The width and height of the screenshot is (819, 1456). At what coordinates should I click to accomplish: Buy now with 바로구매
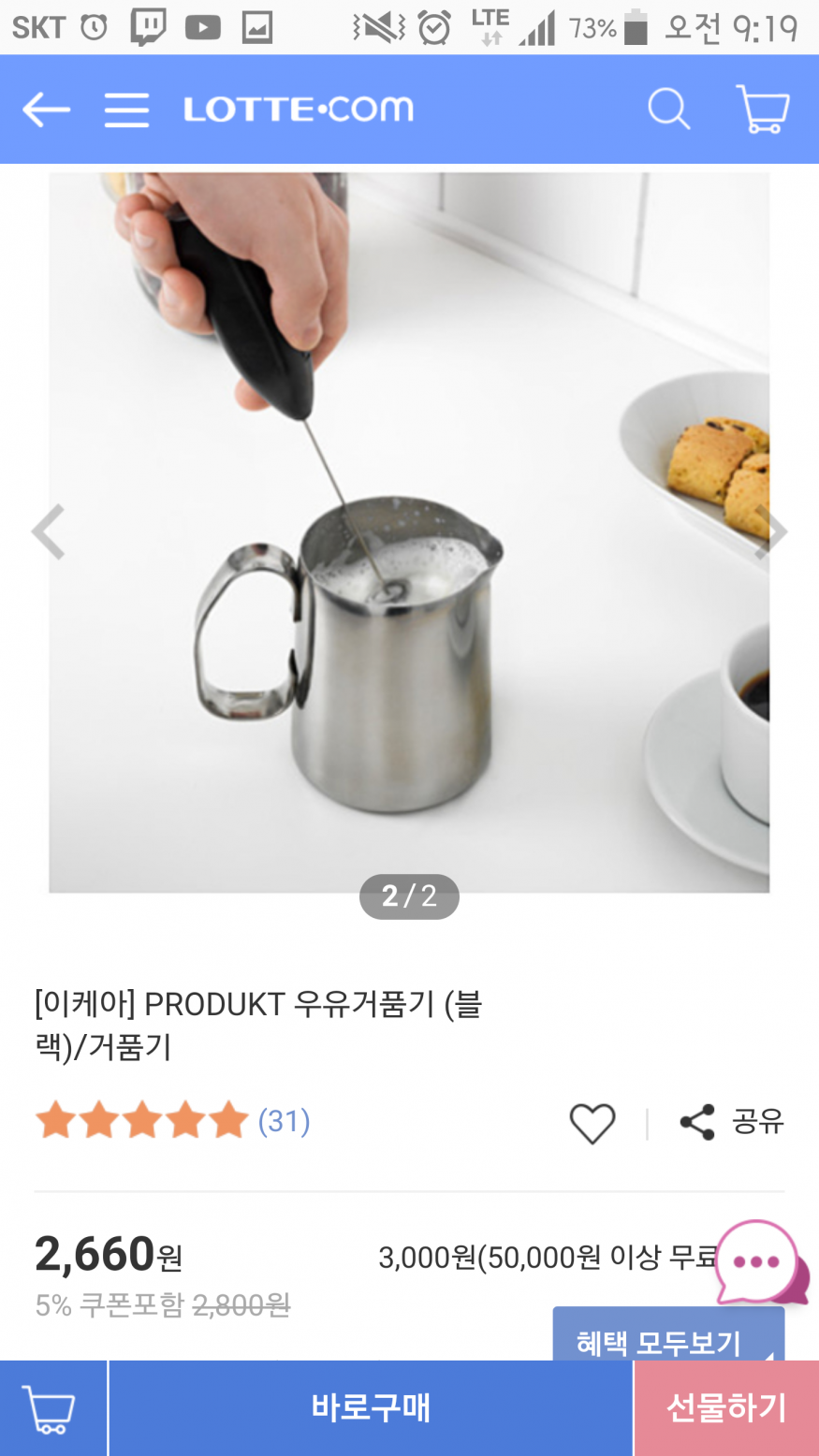[x=371, y=1408]
